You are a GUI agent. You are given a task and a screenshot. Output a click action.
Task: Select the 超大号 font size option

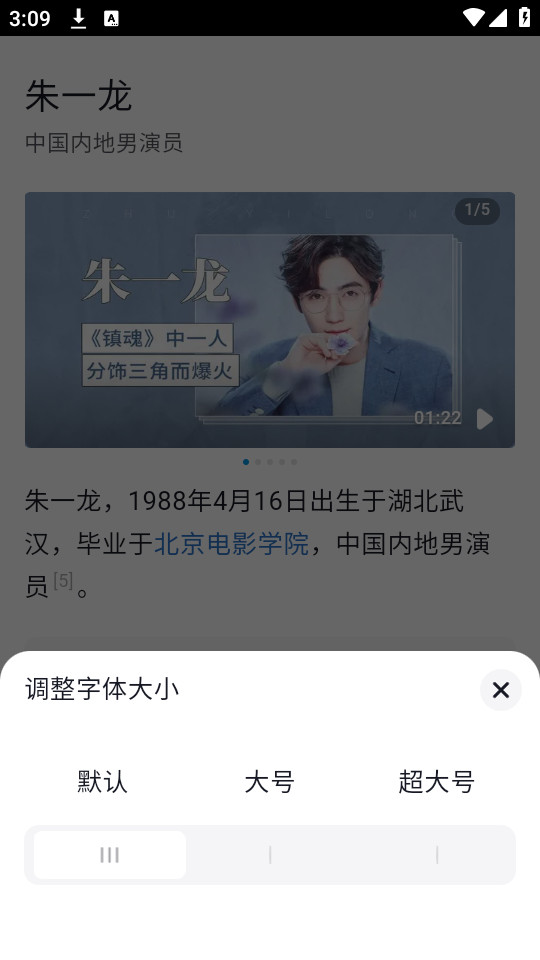click(437, 782)
